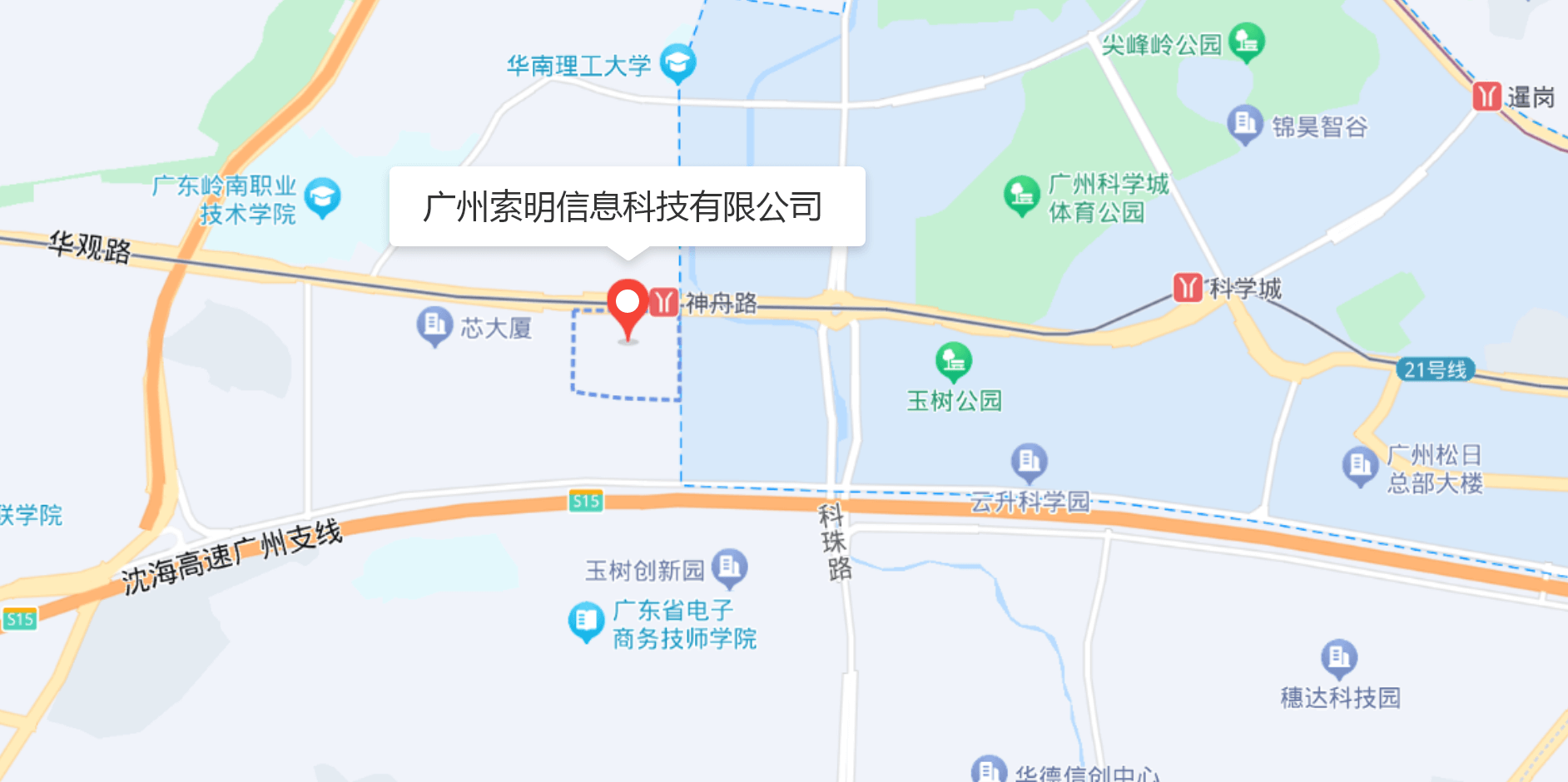Tap the 玉树创新园 building marker
Screen dimensions: 1568x782
pyautogui.click(x=729, y=567)
